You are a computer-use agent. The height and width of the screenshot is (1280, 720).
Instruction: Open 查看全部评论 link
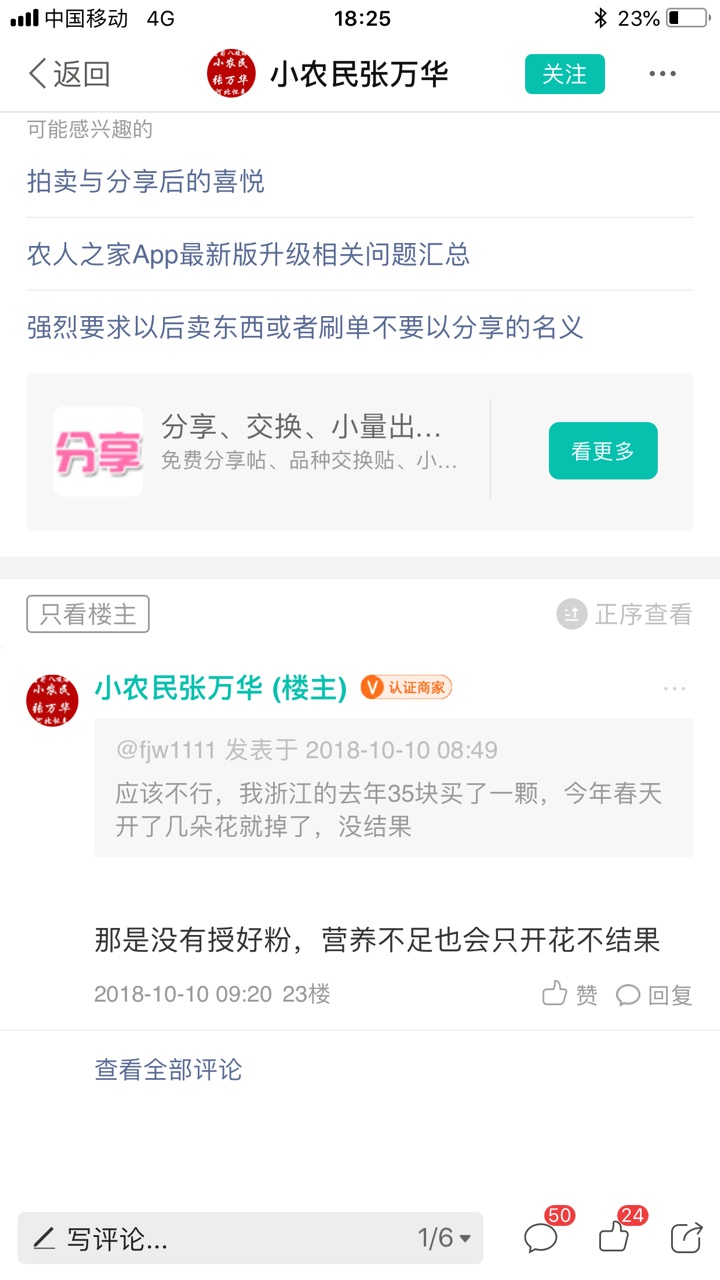[168, 1069]
